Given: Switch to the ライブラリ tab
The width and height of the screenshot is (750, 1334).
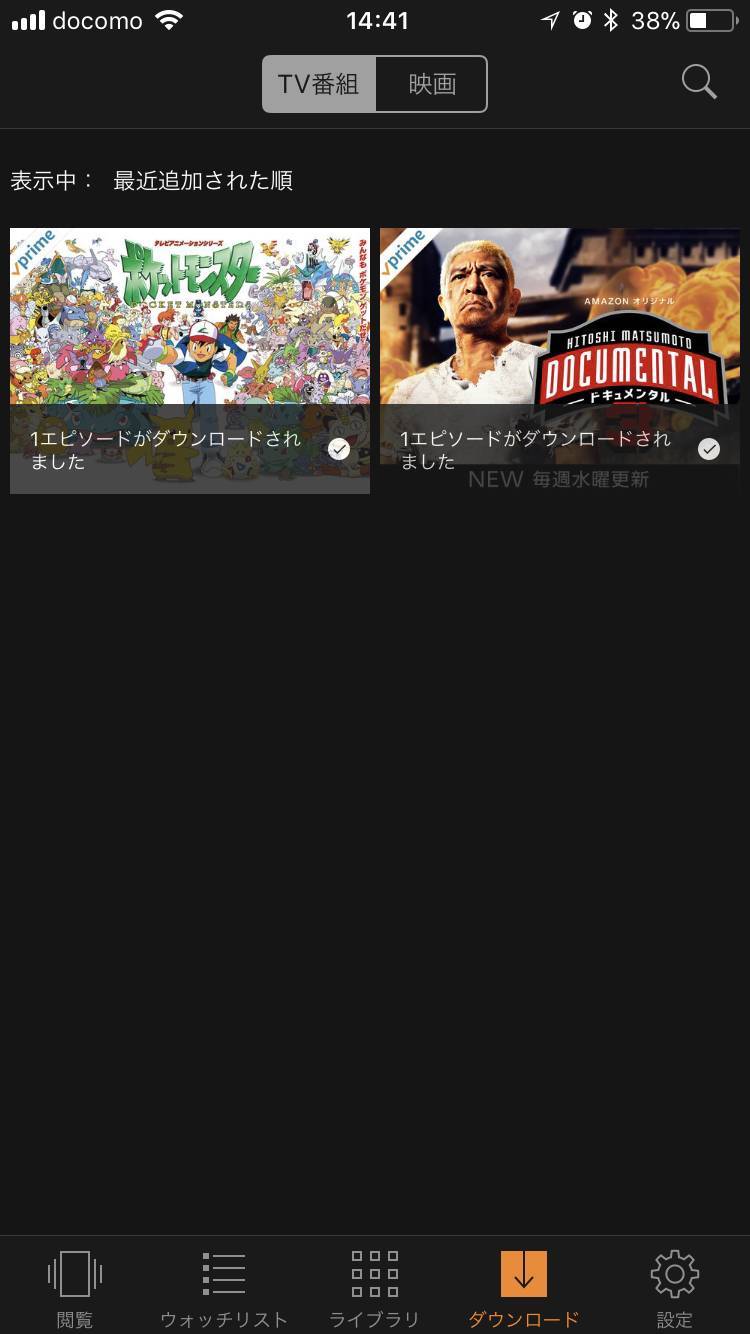Looking at the screenshot, I should 374,1287.
